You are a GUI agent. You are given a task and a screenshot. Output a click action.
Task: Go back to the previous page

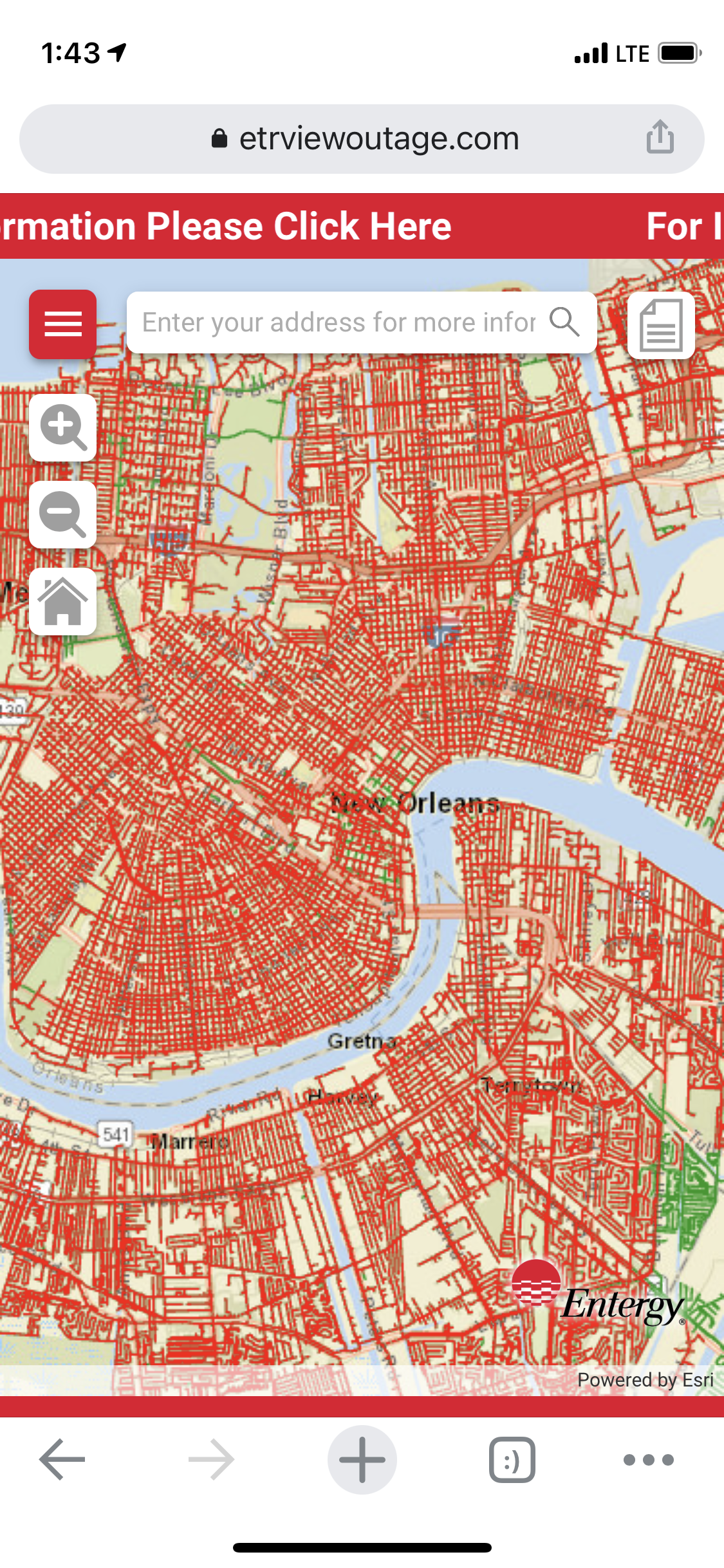(x=62, y=1459)
